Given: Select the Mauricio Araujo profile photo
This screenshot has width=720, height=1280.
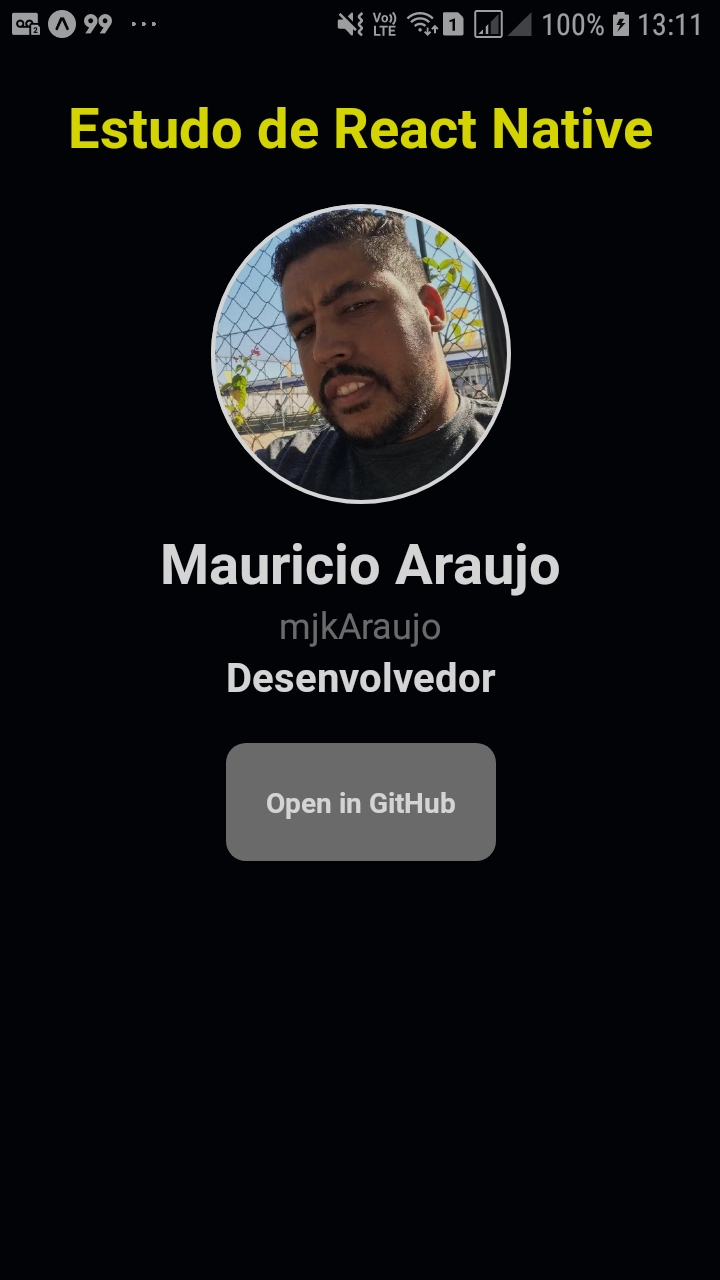Looking at the screenshot, I should pos(360,352).
